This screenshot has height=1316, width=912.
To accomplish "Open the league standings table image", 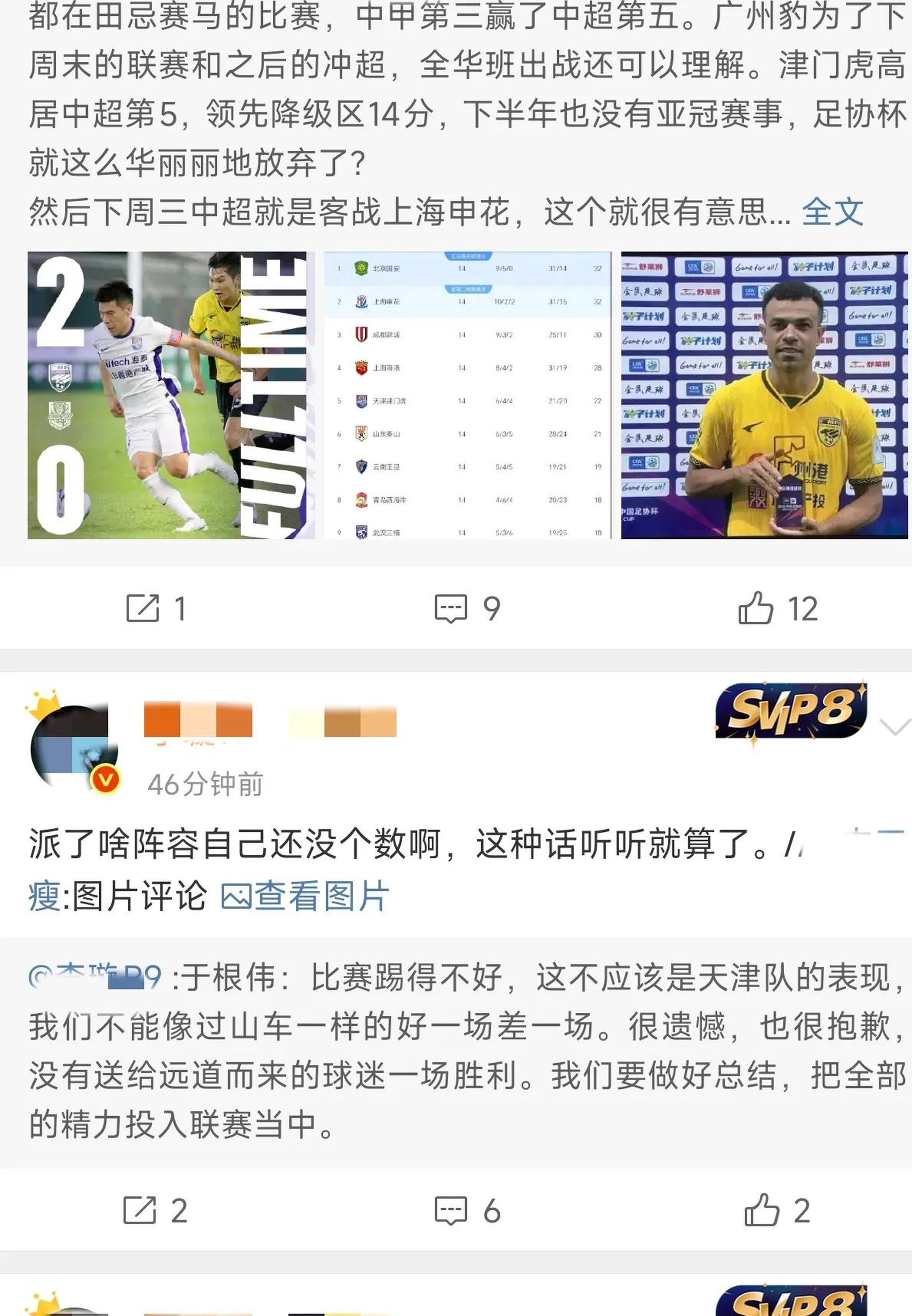I will click(468, 395).
